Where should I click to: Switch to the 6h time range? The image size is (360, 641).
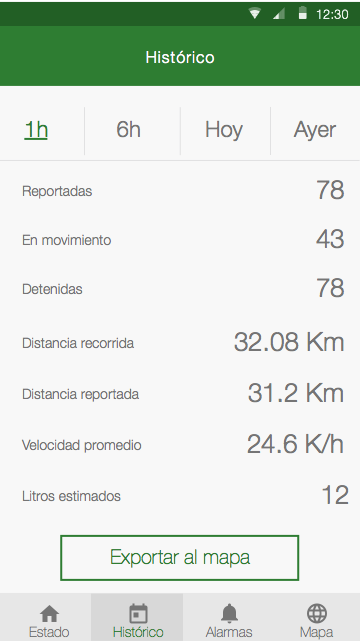(x=129, y=130)
